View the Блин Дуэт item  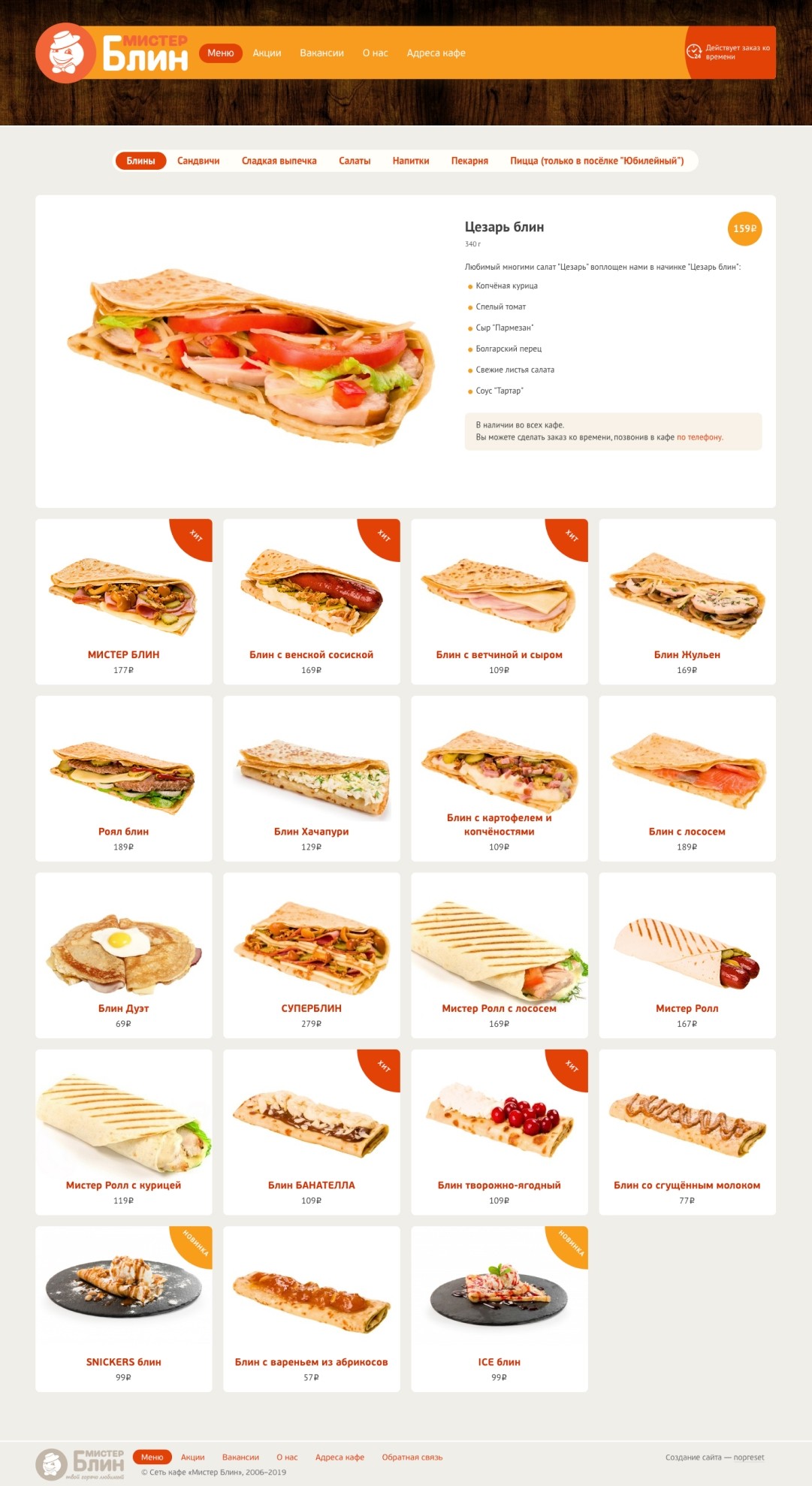click(124, 955)
